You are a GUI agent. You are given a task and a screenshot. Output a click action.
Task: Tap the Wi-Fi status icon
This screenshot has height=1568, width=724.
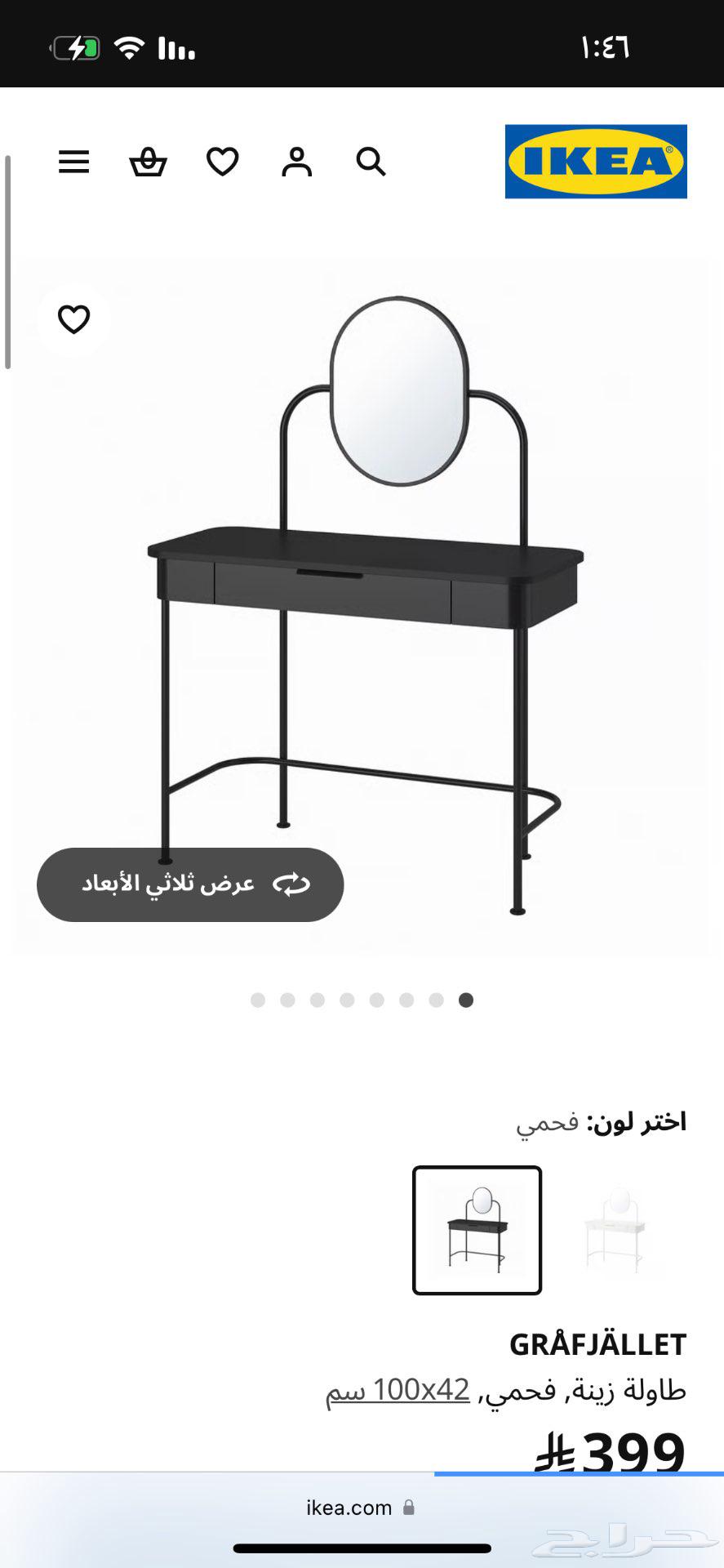pyautogui.click(x=131, y=47)
